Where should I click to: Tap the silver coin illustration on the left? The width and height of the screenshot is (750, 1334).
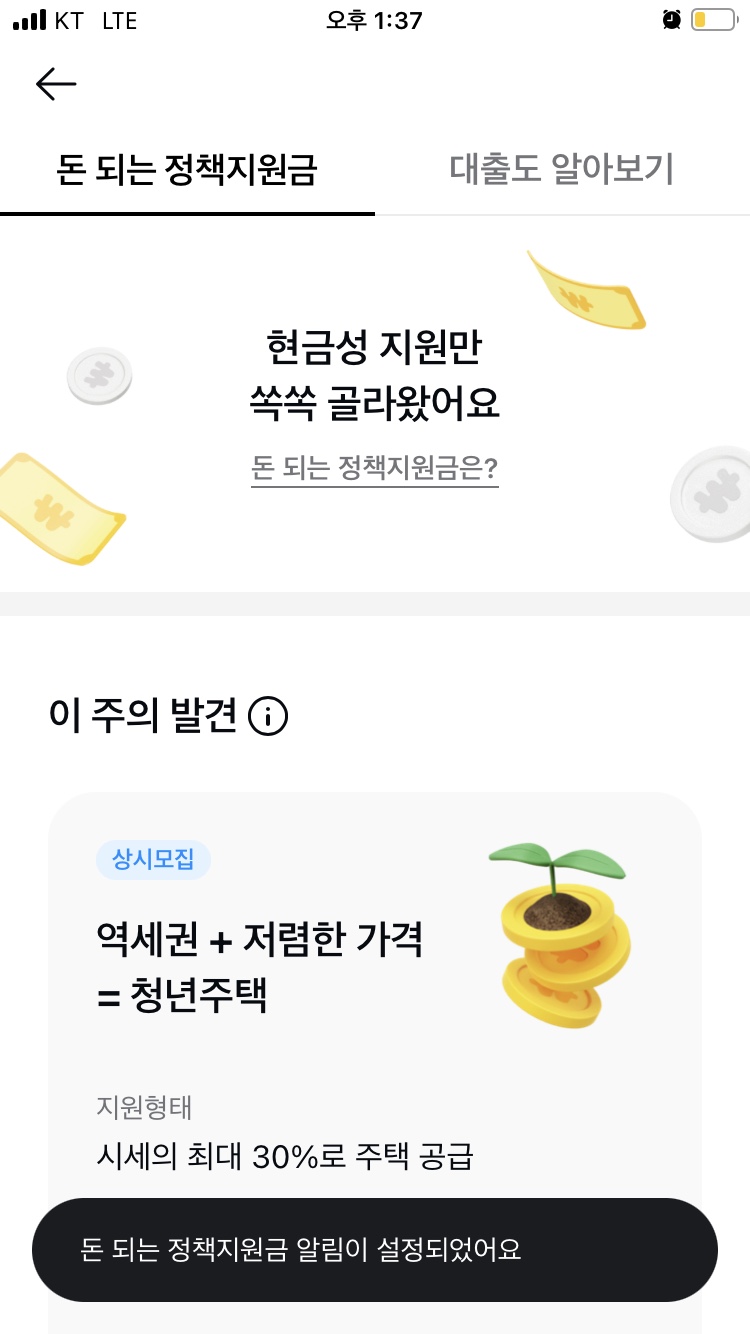click(x=98, y=374)
